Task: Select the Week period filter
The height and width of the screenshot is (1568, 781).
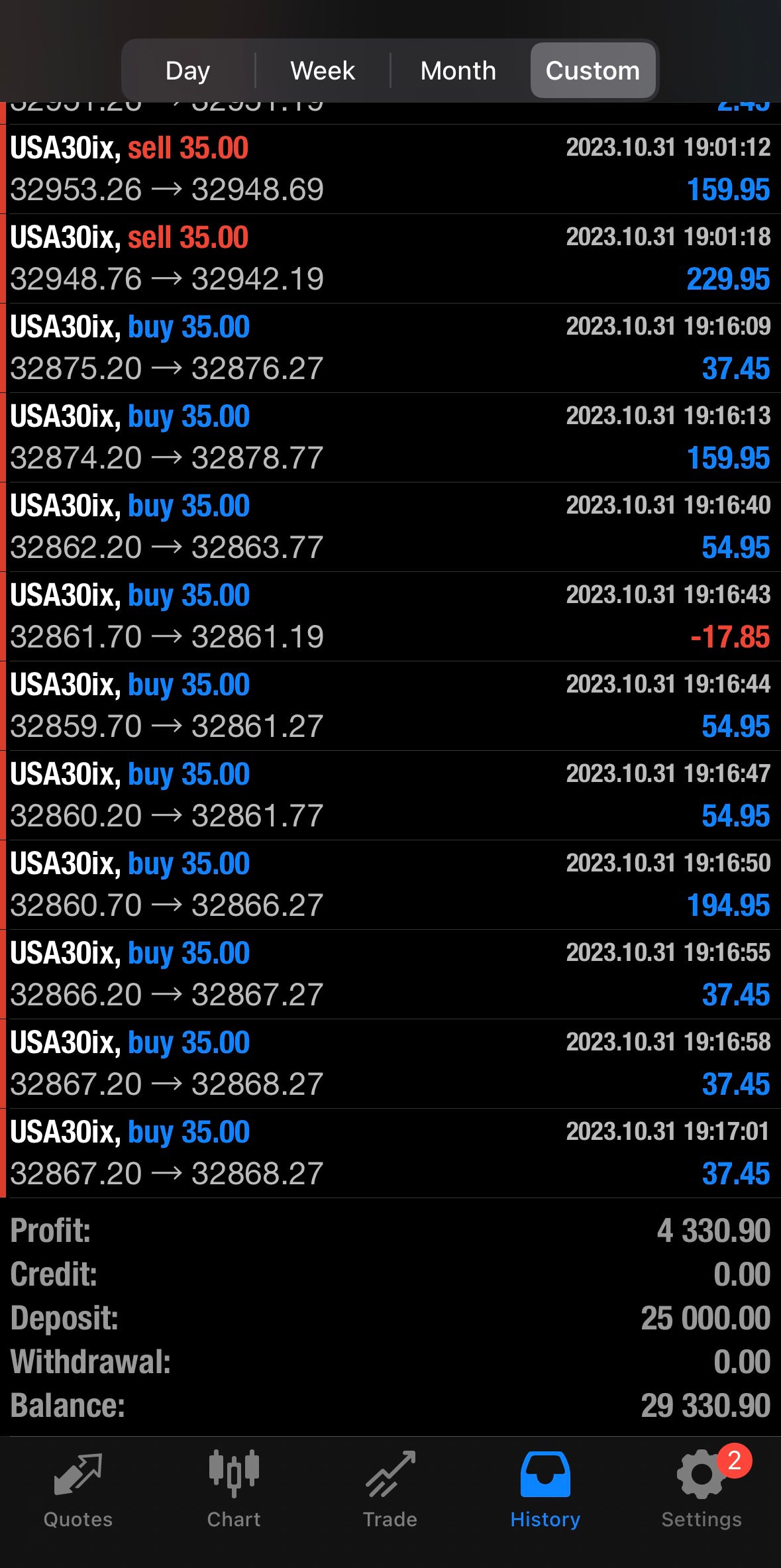Action: coord(323,70)
